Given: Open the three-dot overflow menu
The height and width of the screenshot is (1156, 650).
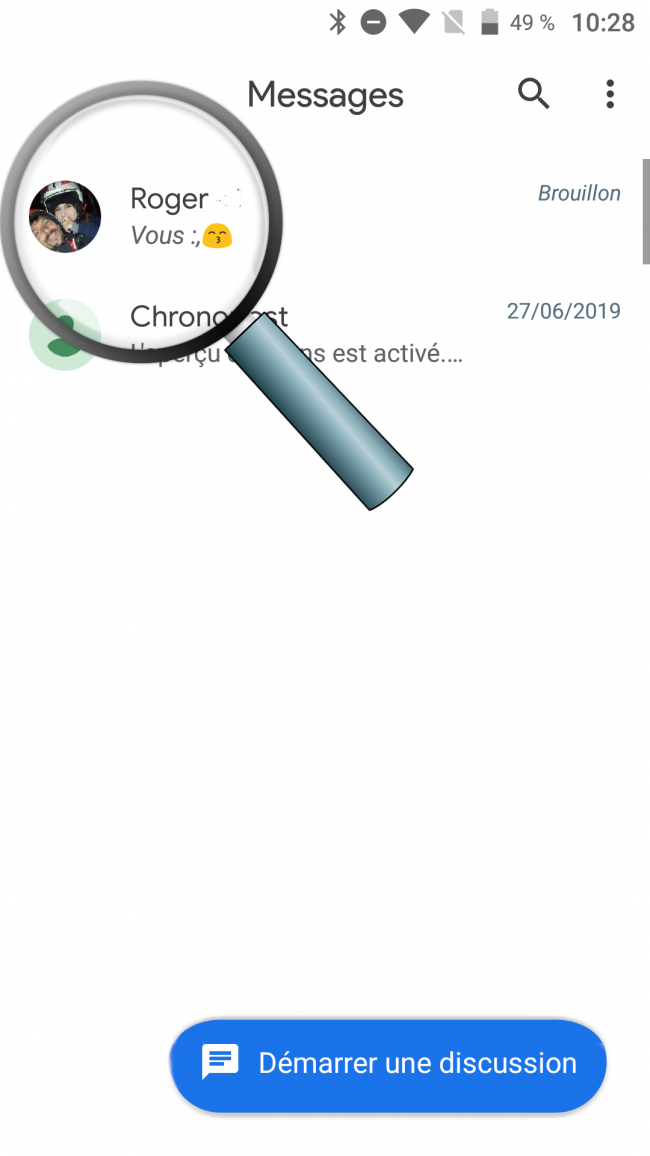Looking at the screenshot, I should click(x=610, y=94).
